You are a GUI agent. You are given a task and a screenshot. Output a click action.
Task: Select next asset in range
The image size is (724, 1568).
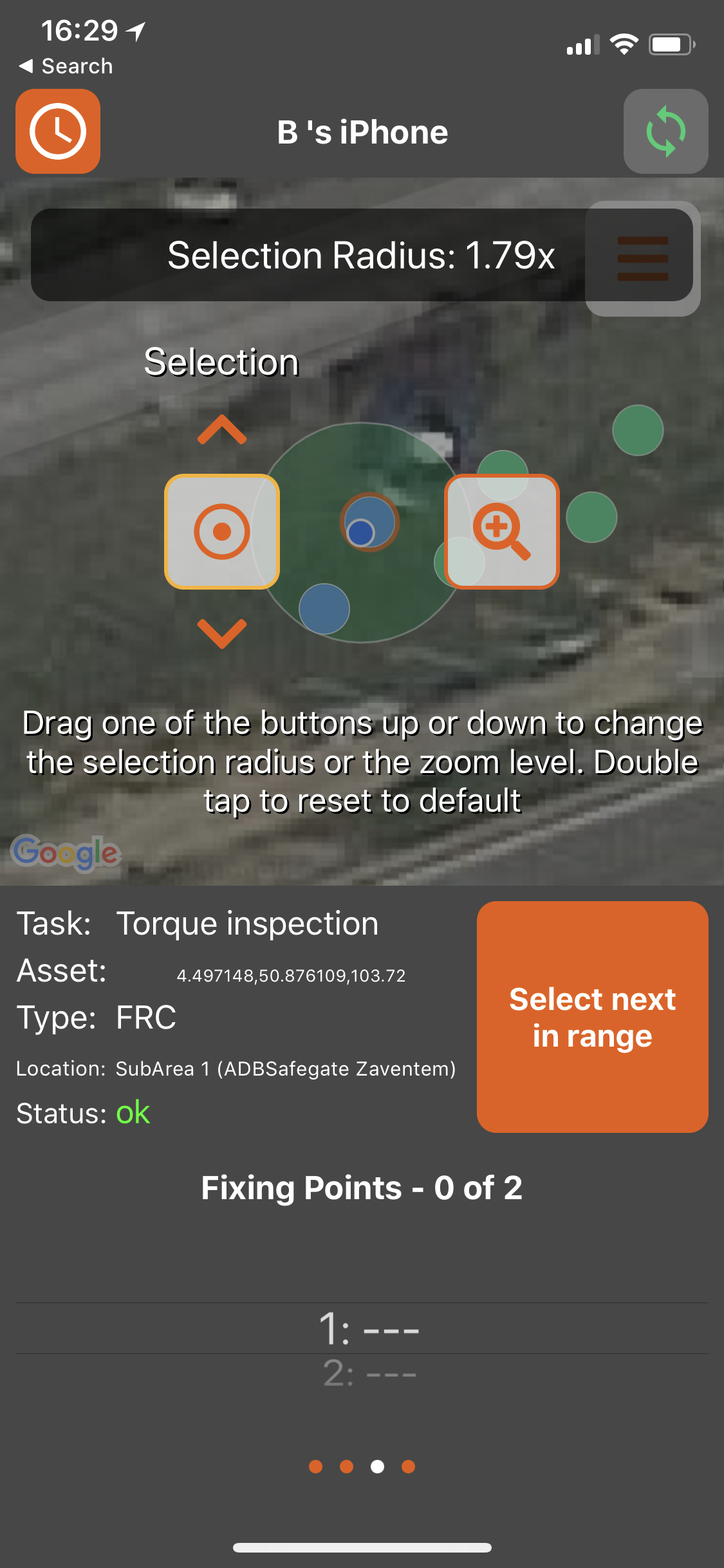pos(592,1017)
